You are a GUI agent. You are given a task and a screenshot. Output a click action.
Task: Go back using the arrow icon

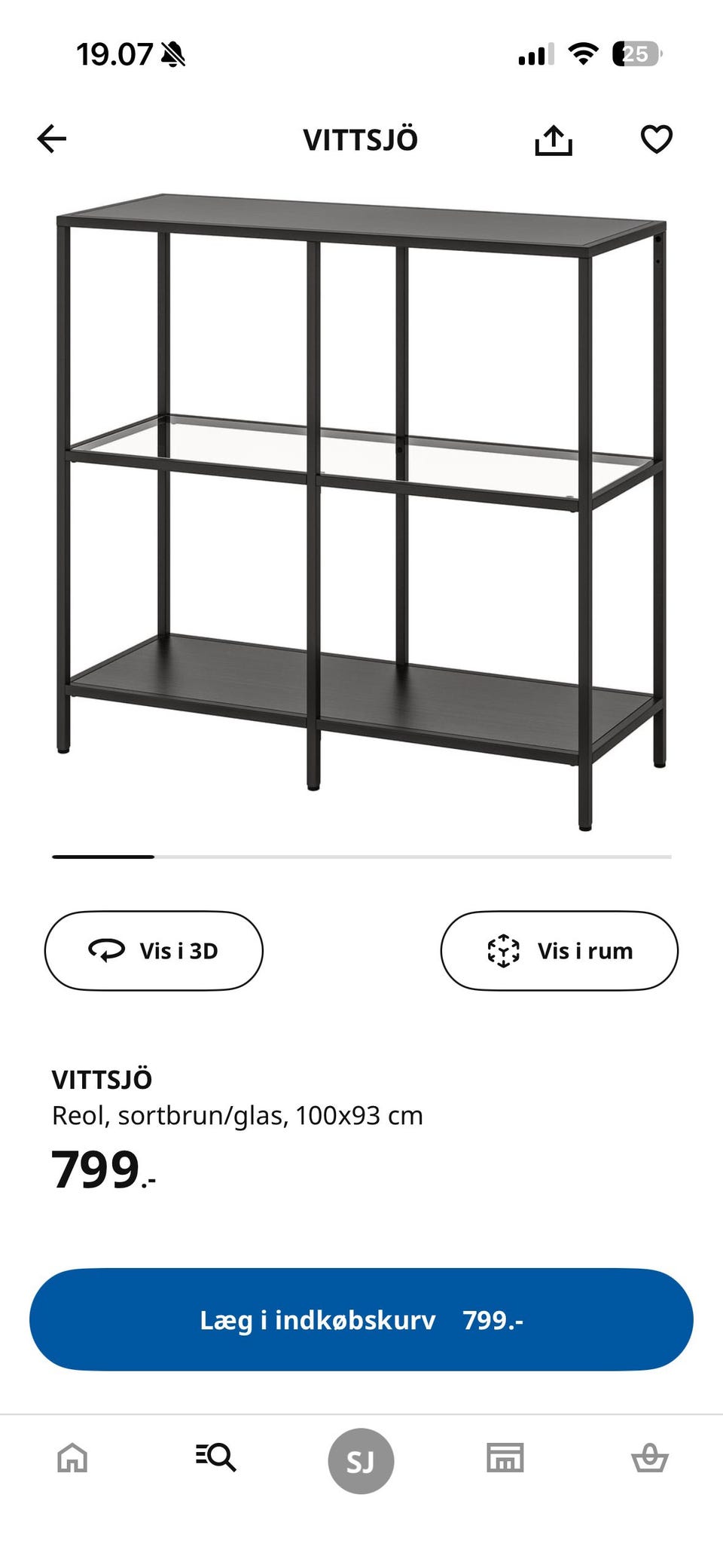(x=52, y=139)
